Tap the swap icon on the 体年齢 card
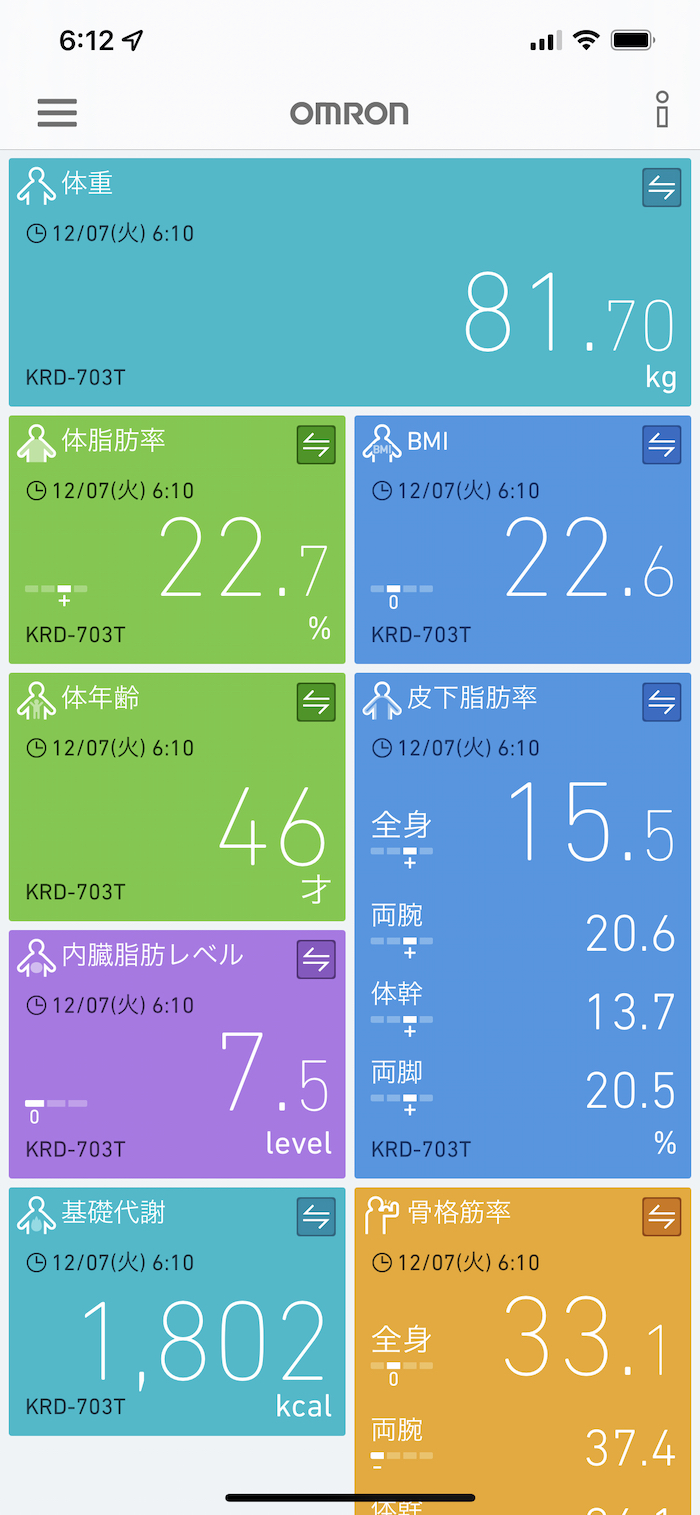Image resolution: width=700 pixels, height=1515 pixels. (316, 702)
